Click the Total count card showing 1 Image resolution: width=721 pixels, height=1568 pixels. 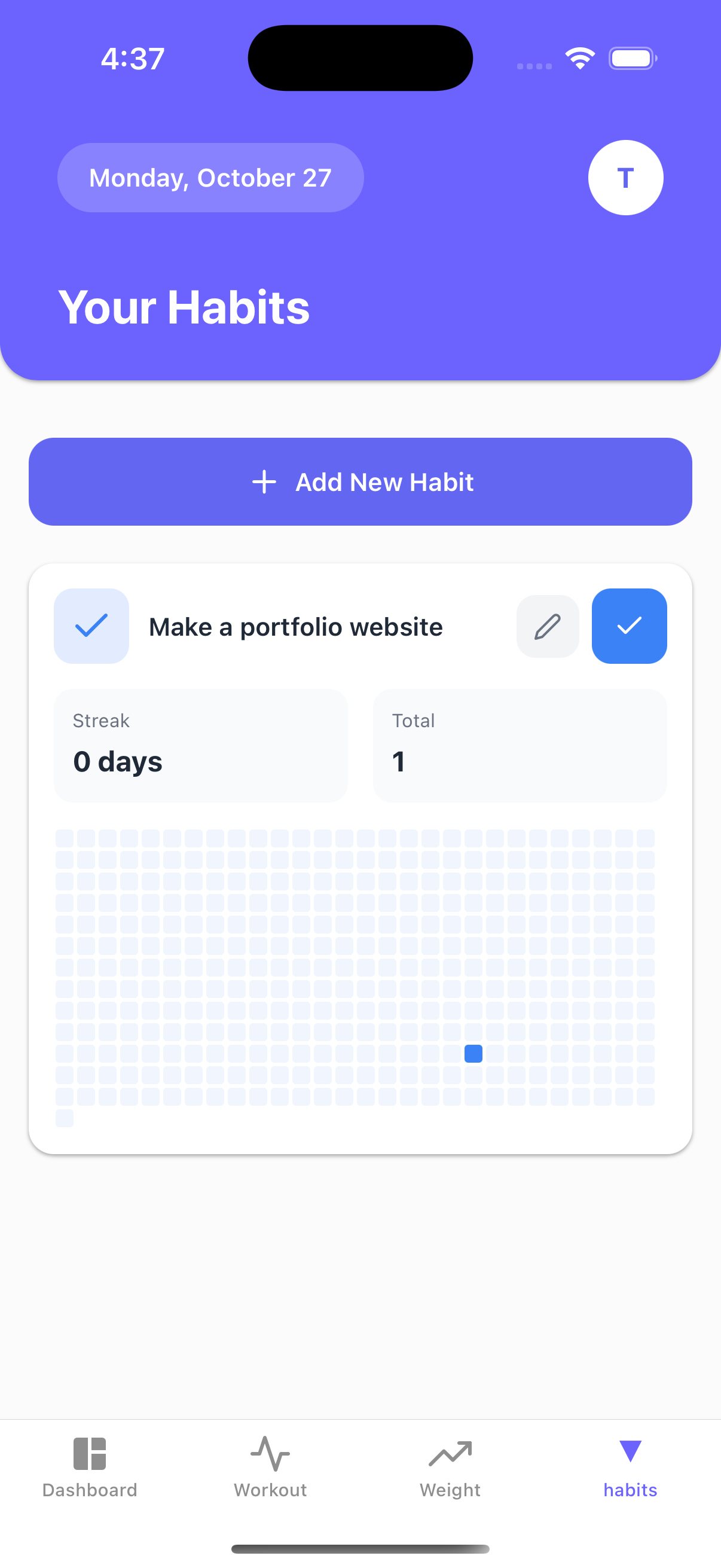pos(519,745)
